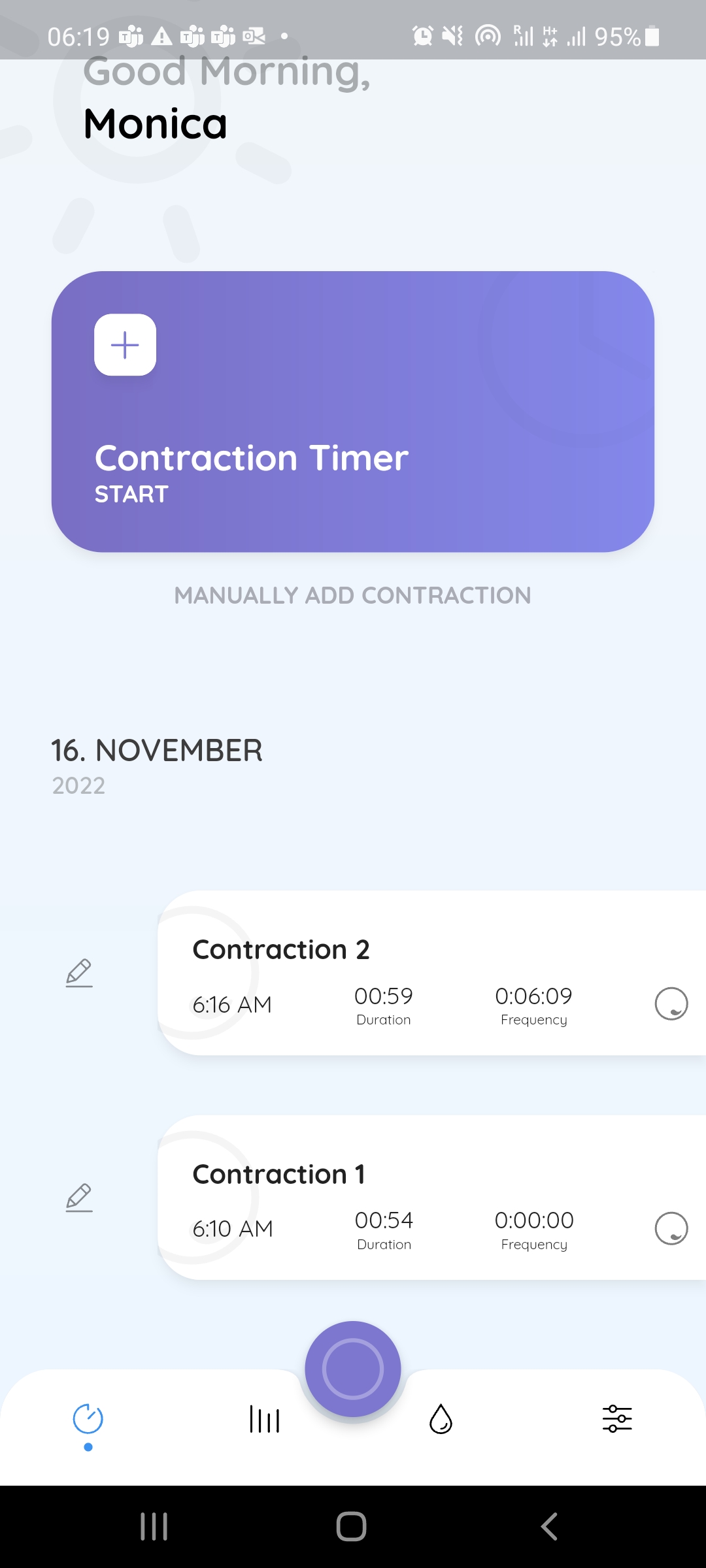Select the pencil icon beside Contraction 2
Viewport: 706px width, 1568px height.
pos(78,973)
